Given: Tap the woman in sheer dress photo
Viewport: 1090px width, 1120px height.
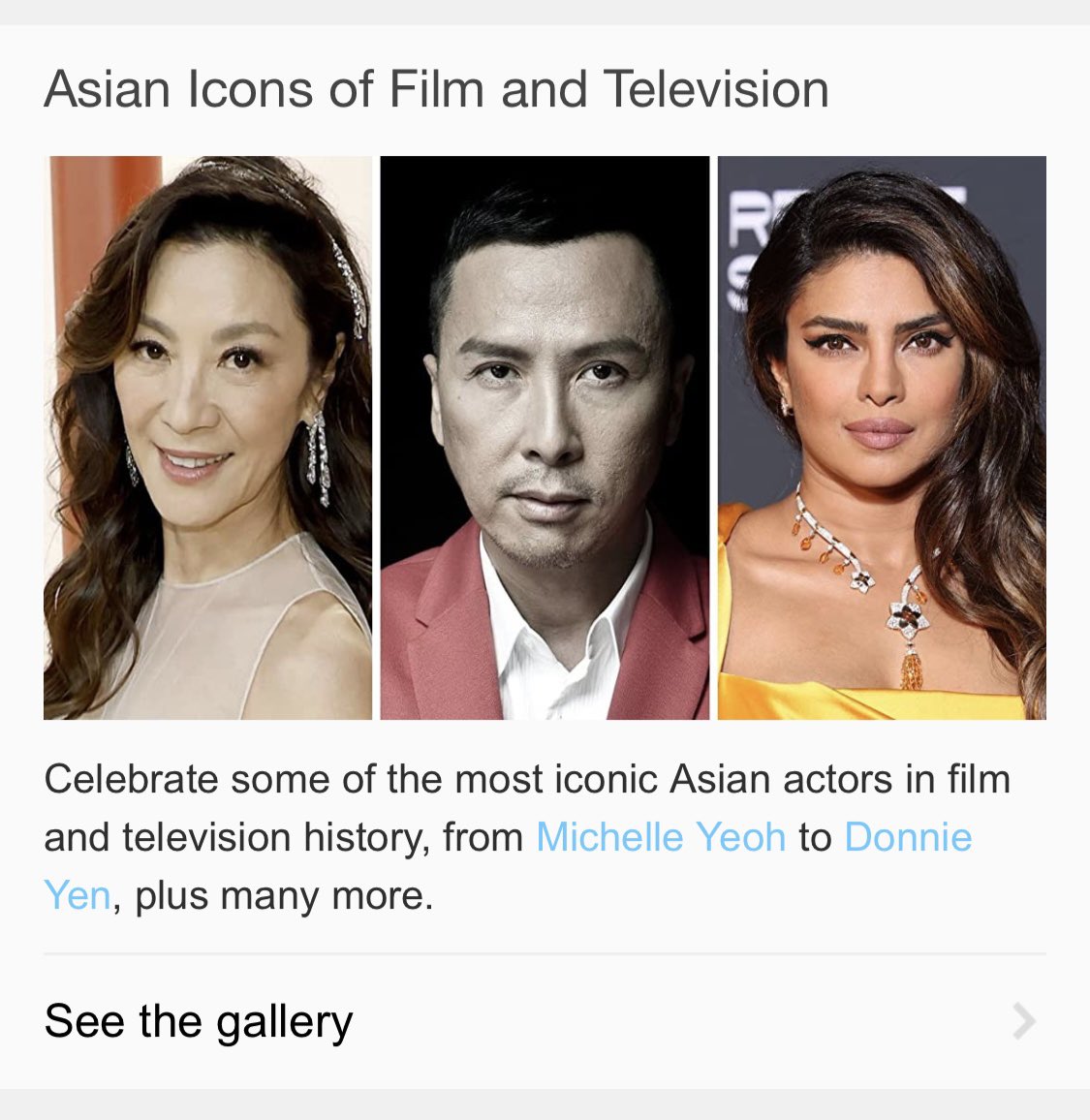Looking at the screenshot, I should coord(208,437).
